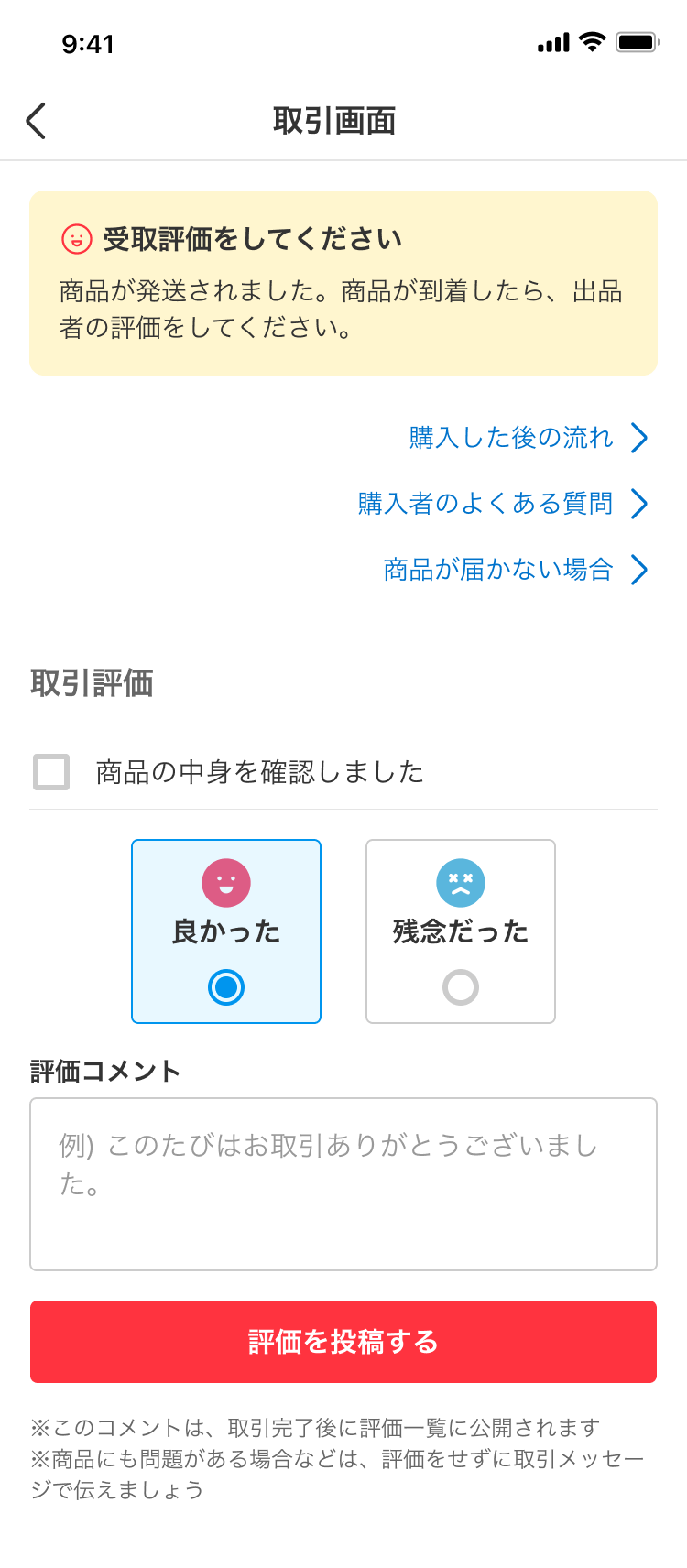Tap the blue sad face icon on 残念だった card

pyautogui.click(x=460, y=883)
